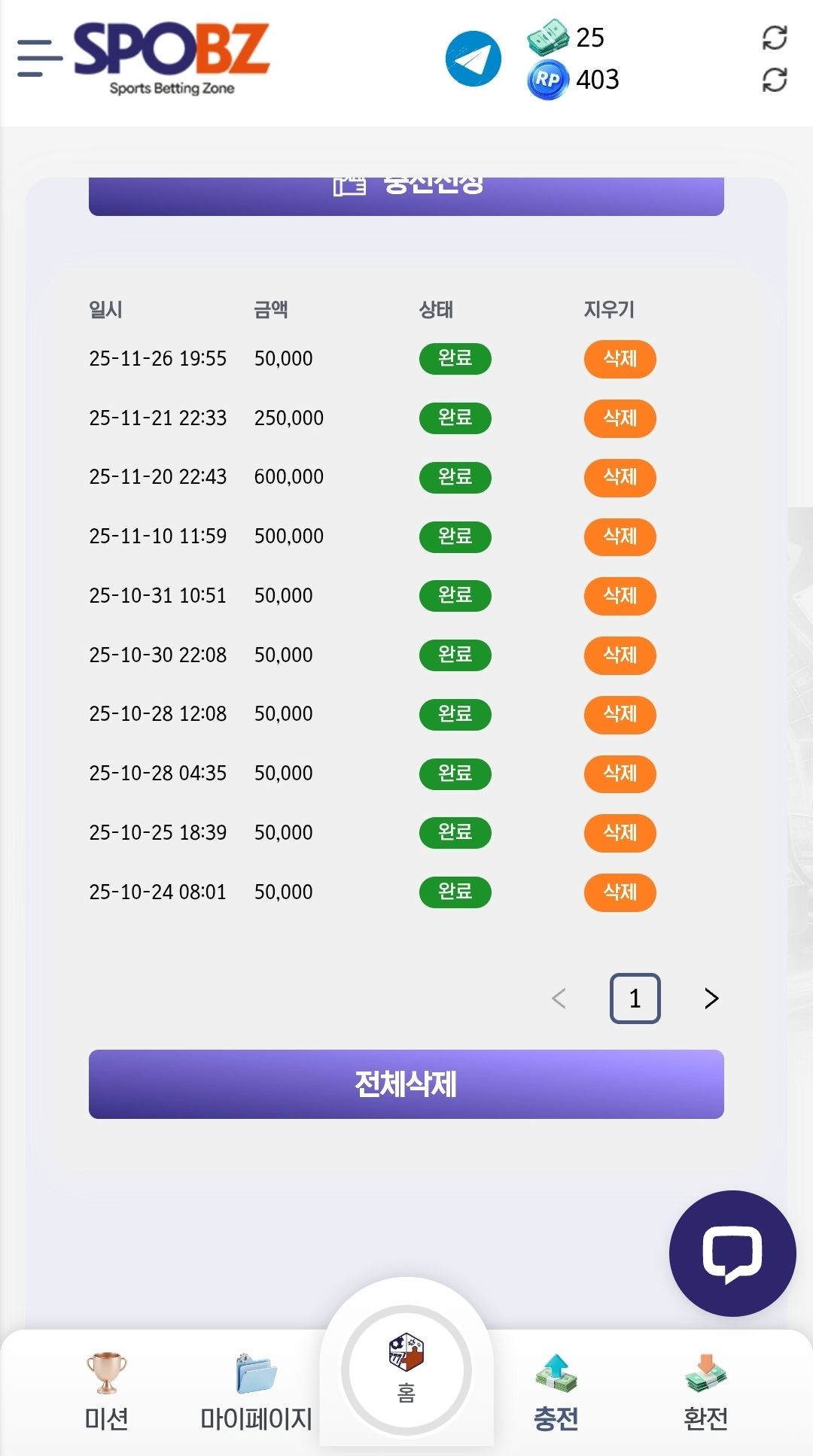813x1456 pixels.
Task: Switch to the 미션 tab
Action: pyautogui.click(x=106, y=1392)
